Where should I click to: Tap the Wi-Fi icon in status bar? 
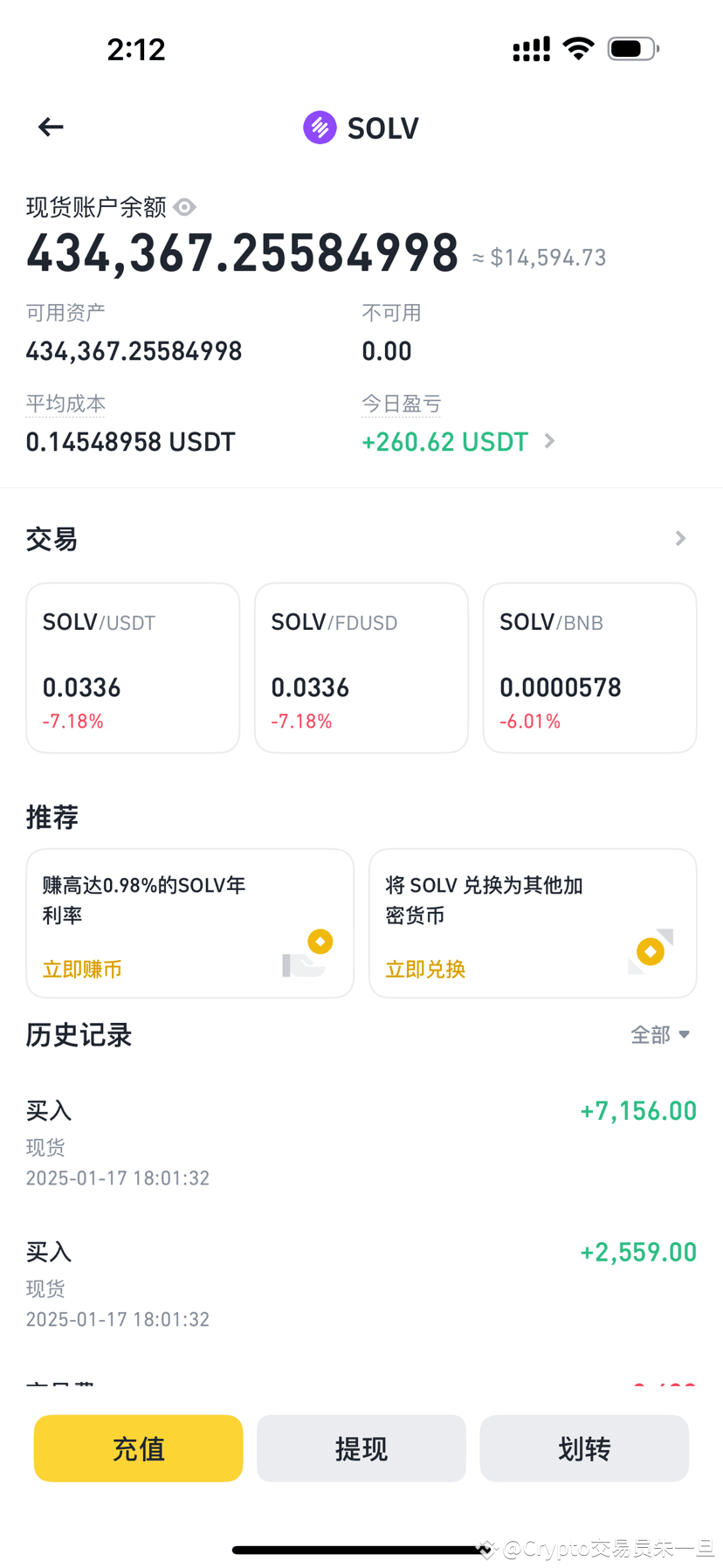(578, 48)
